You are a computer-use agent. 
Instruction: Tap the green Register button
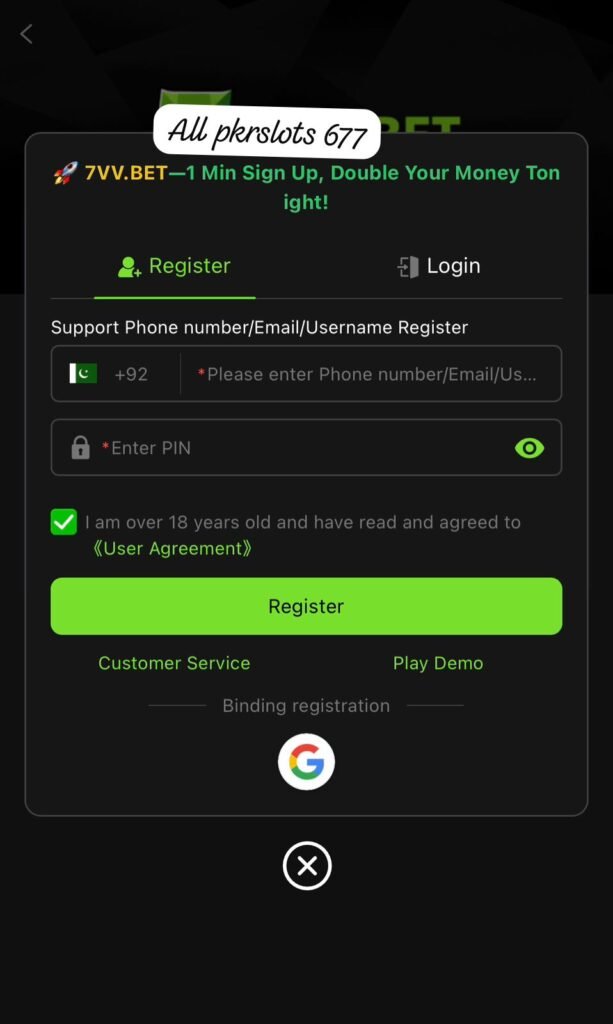point(306,606)
